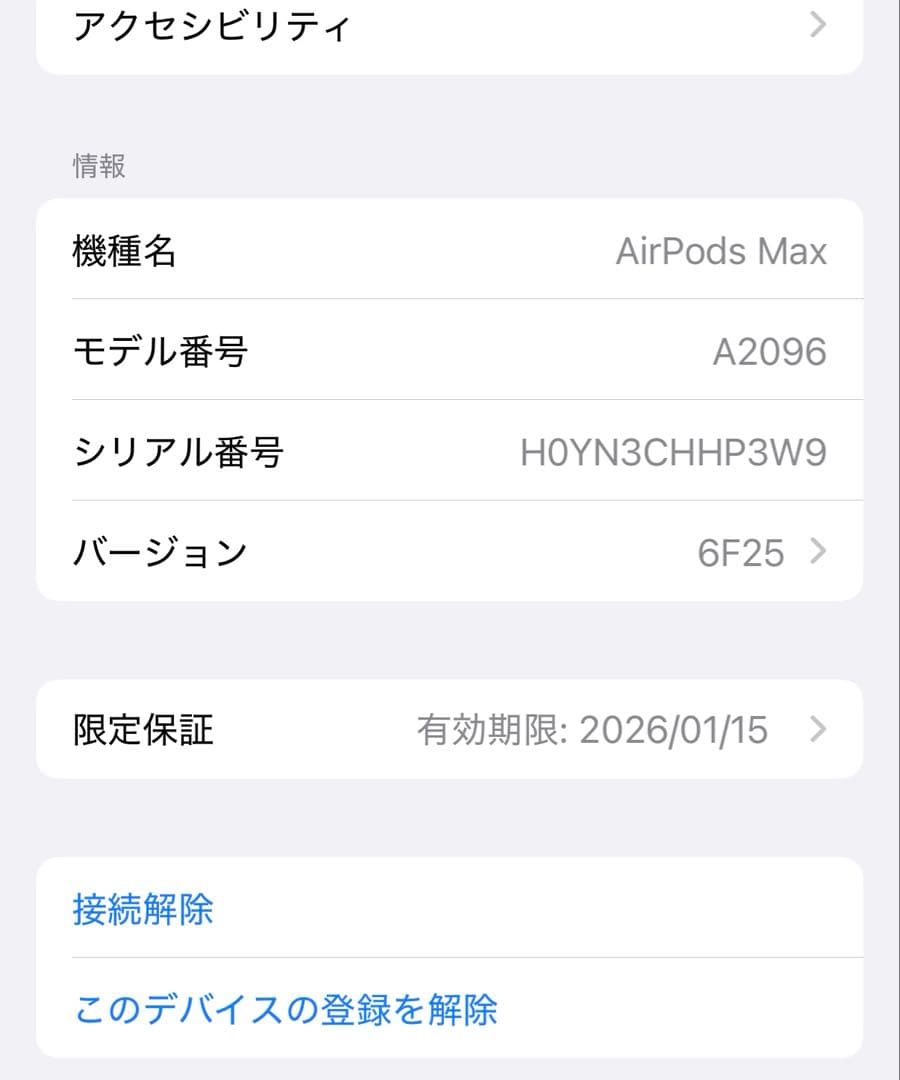Tap このデバイスの登録を解除 to unregister
Screen dimensions: 900x1080
coord(287,1011)
